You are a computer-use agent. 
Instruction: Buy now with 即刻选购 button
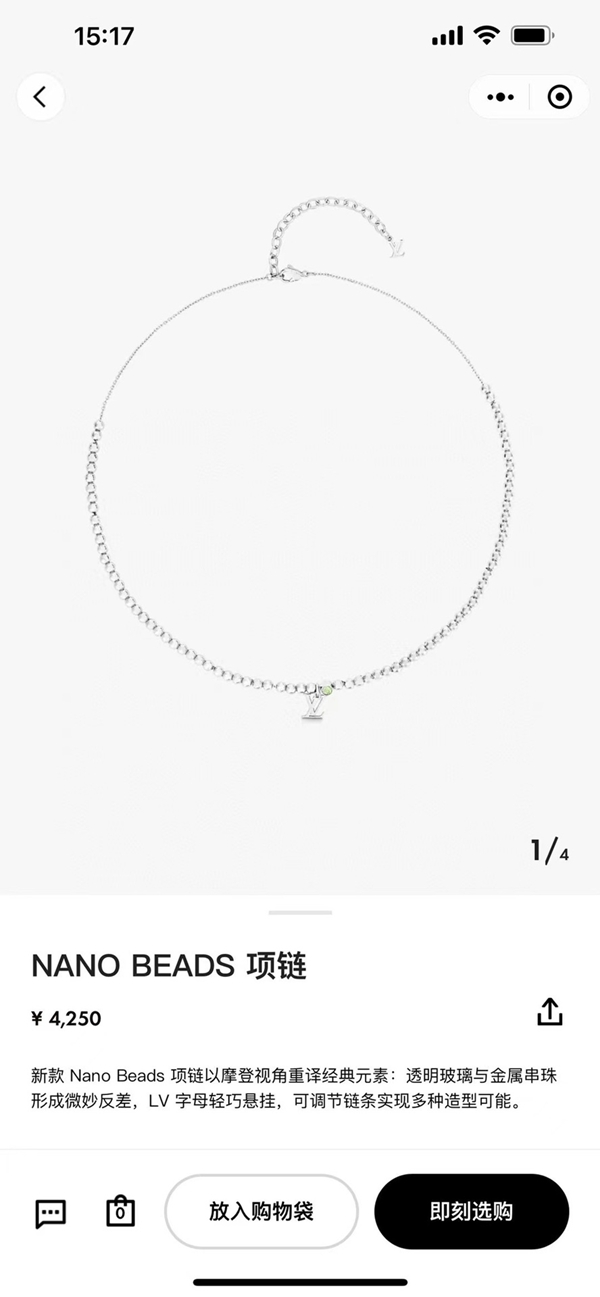coord(471,1212)
